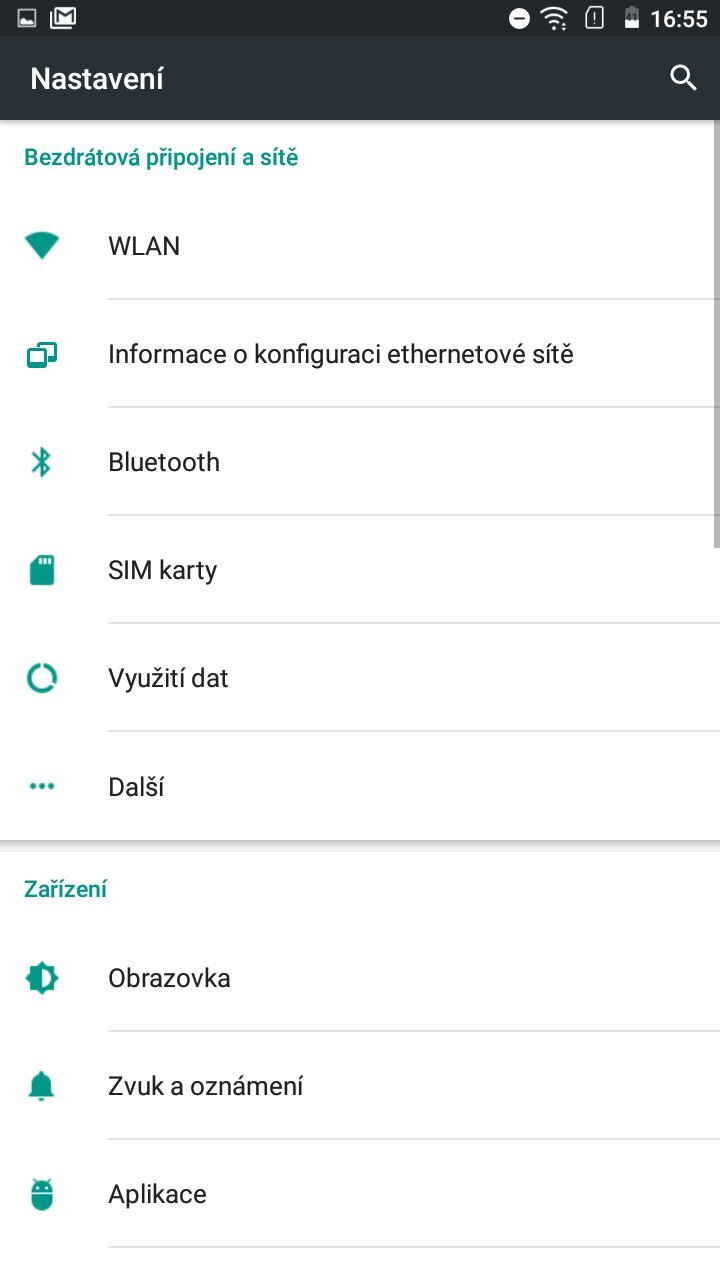Tap the Obrazovka display icon
Screen dimensions: 720x1280
click(41, 977)
